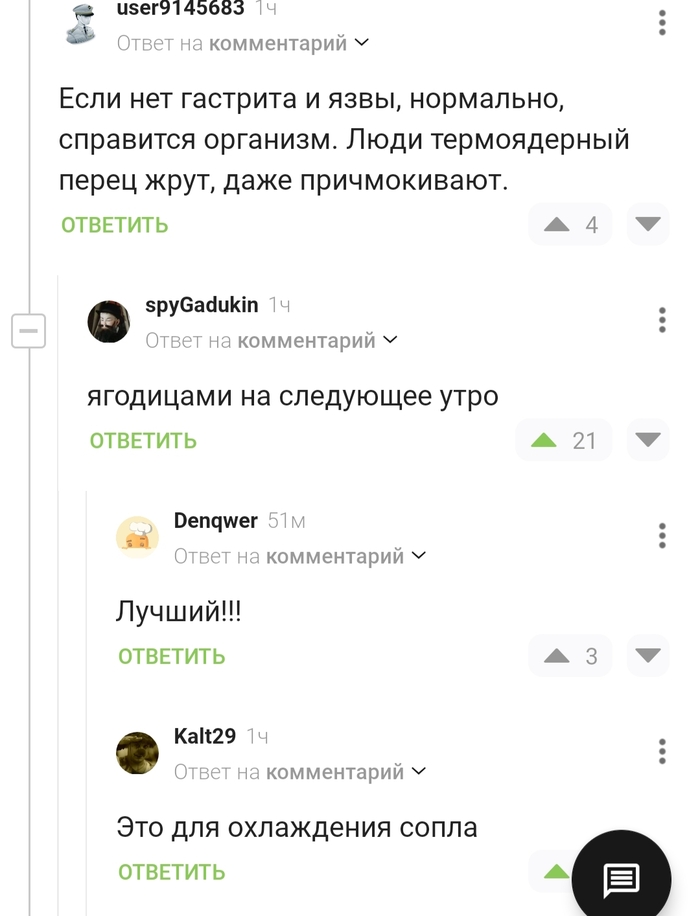Open overflow menu on Denqwer's comment
The image size is (700, 916).
[x=662, y=536]
